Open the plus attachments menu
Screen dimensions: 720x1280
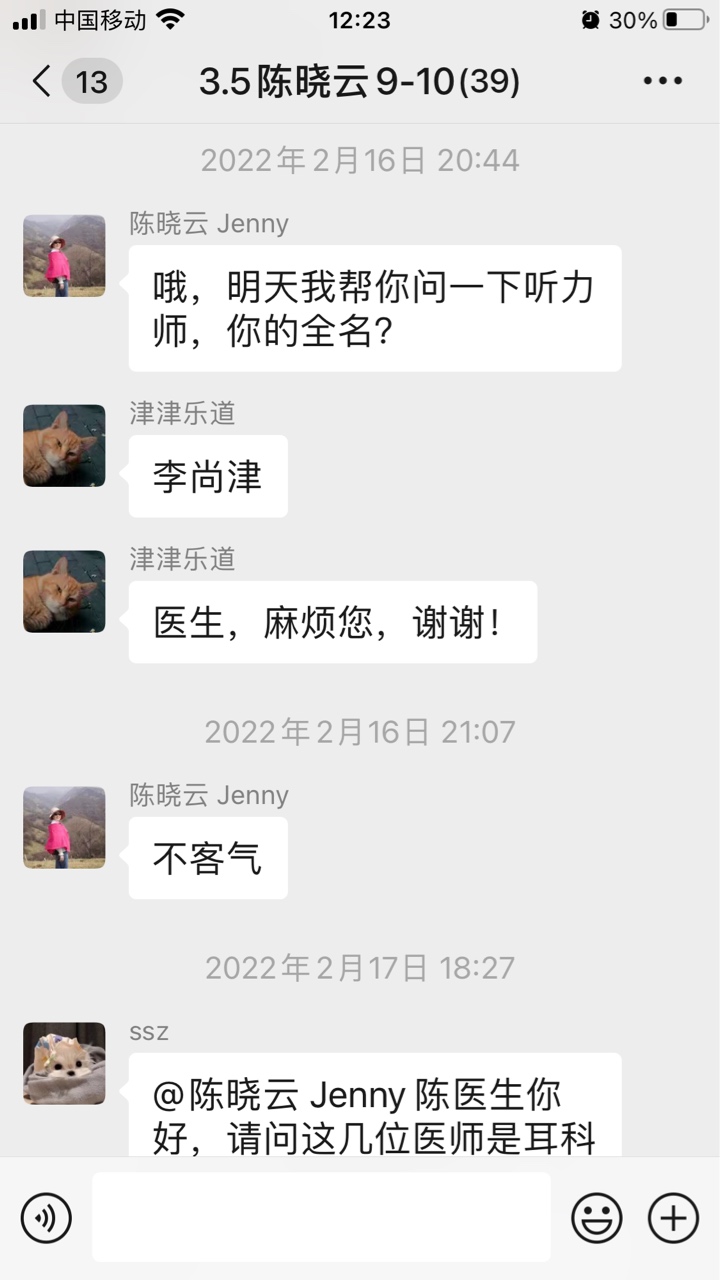pyautogui.click(x=673, y=1217)
